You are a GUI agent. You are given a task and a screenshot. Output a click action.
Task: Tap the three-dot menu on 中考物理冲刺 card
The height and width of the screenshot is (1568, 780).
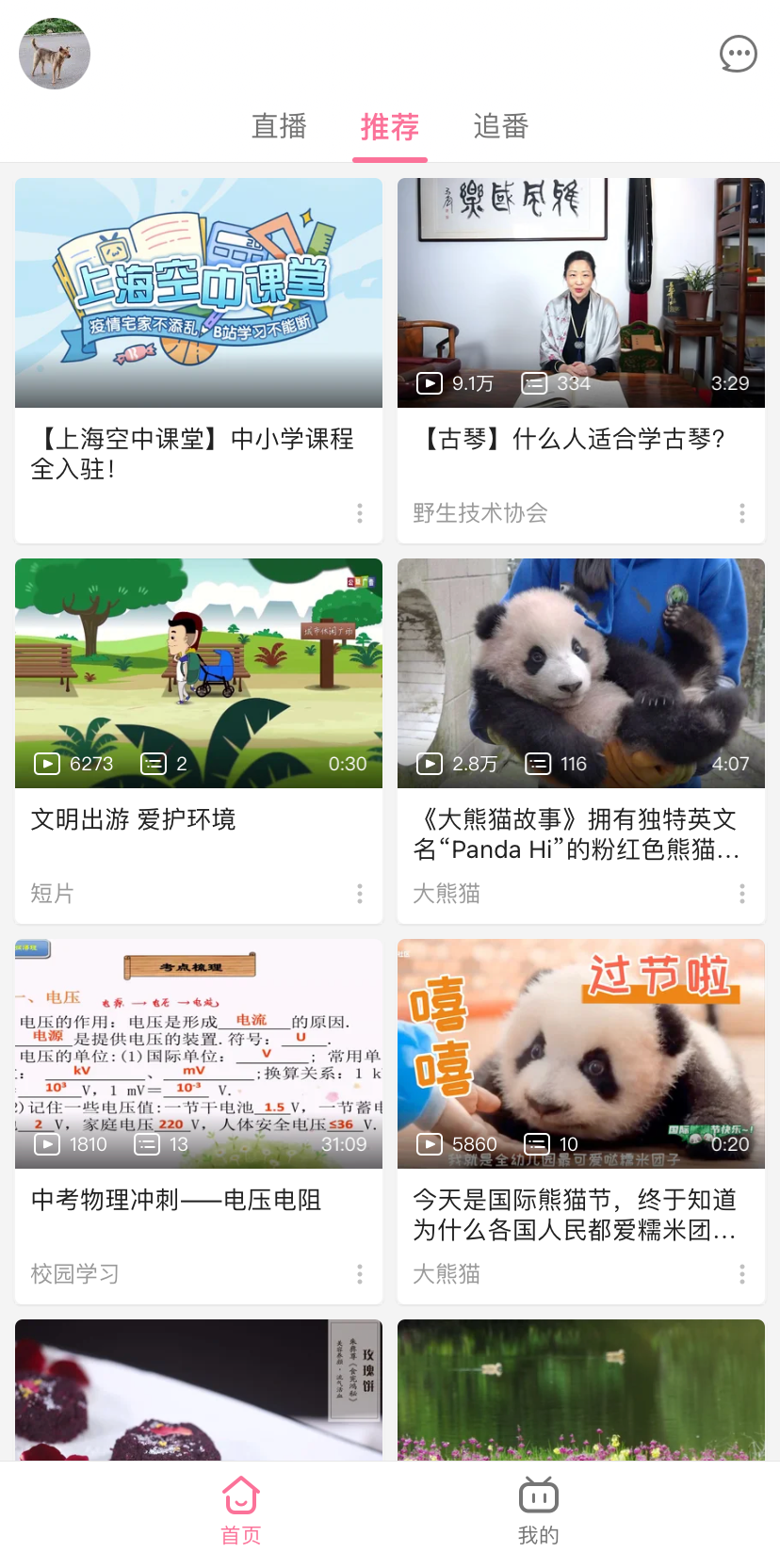[x=359, y=1274]
